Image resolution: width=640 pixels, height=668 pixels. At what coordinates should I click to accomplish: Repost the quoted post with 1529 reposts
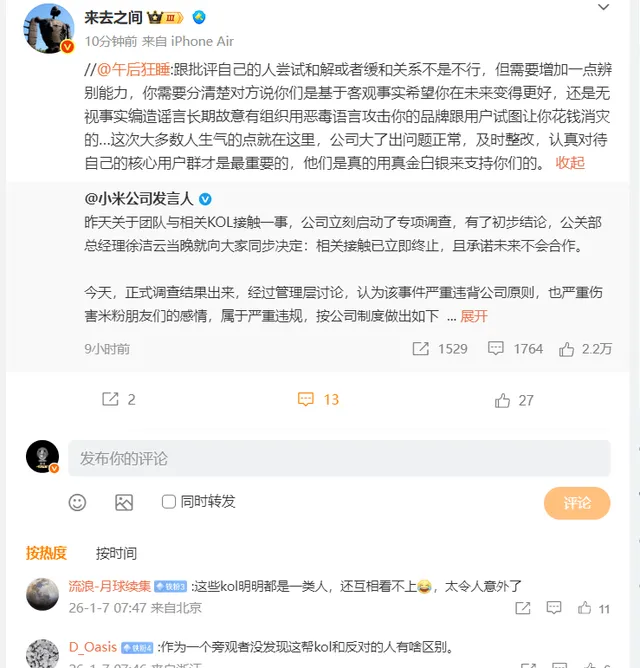440,349
